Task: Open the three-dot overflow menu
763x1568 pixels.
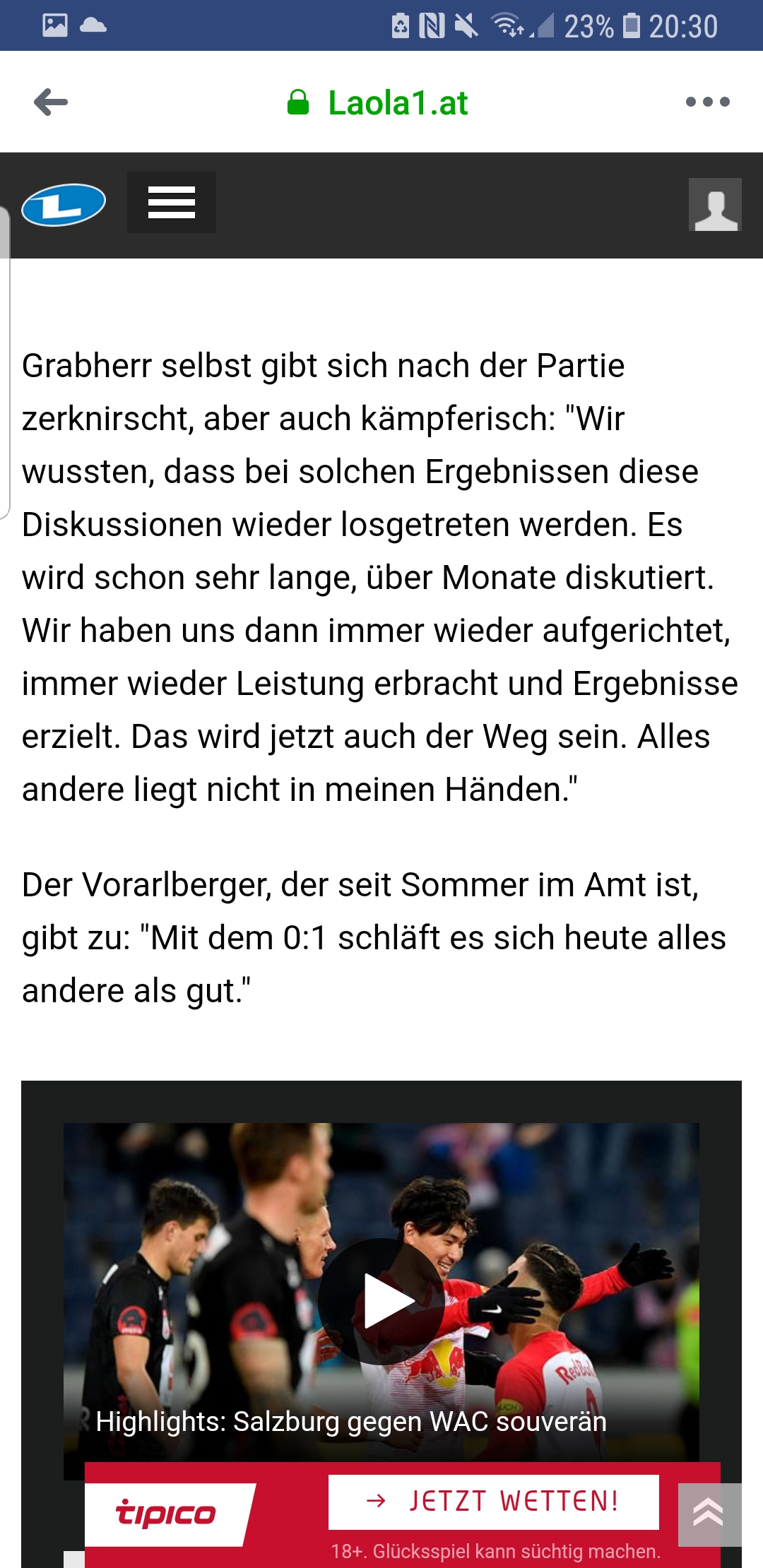Action: pyautogui.click(x=707, y=102)
